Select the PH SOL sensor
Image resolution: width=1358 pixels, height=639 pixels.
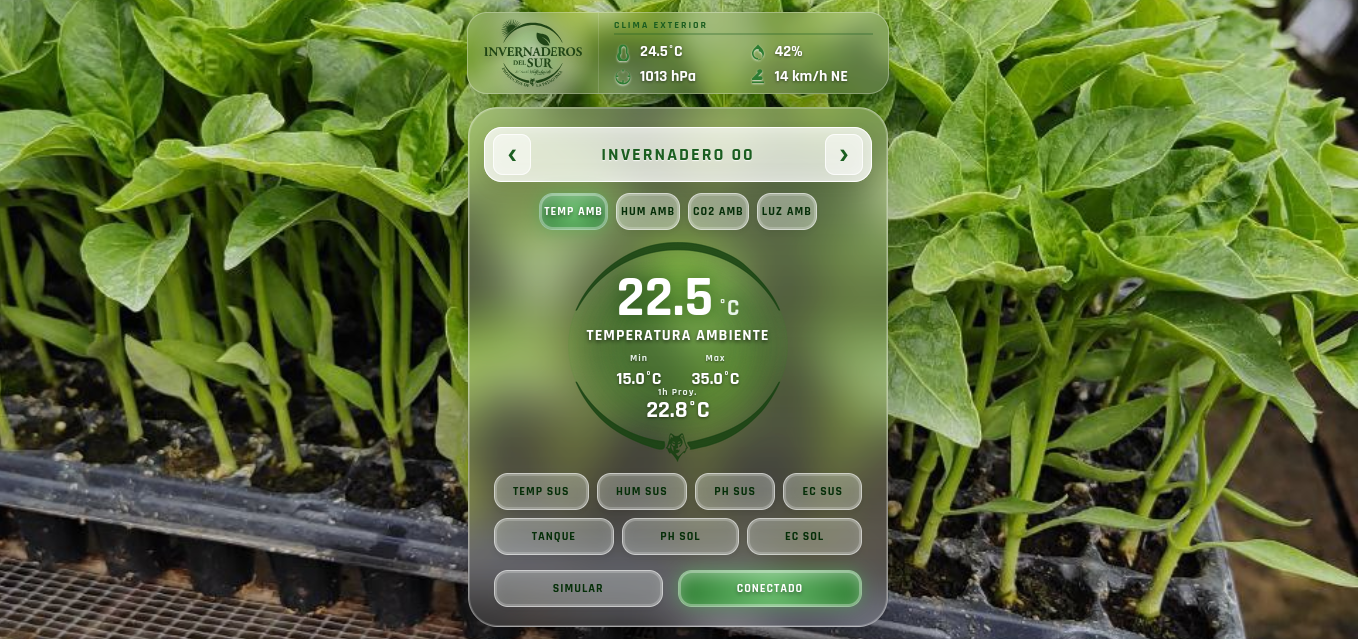pos(680,536)
